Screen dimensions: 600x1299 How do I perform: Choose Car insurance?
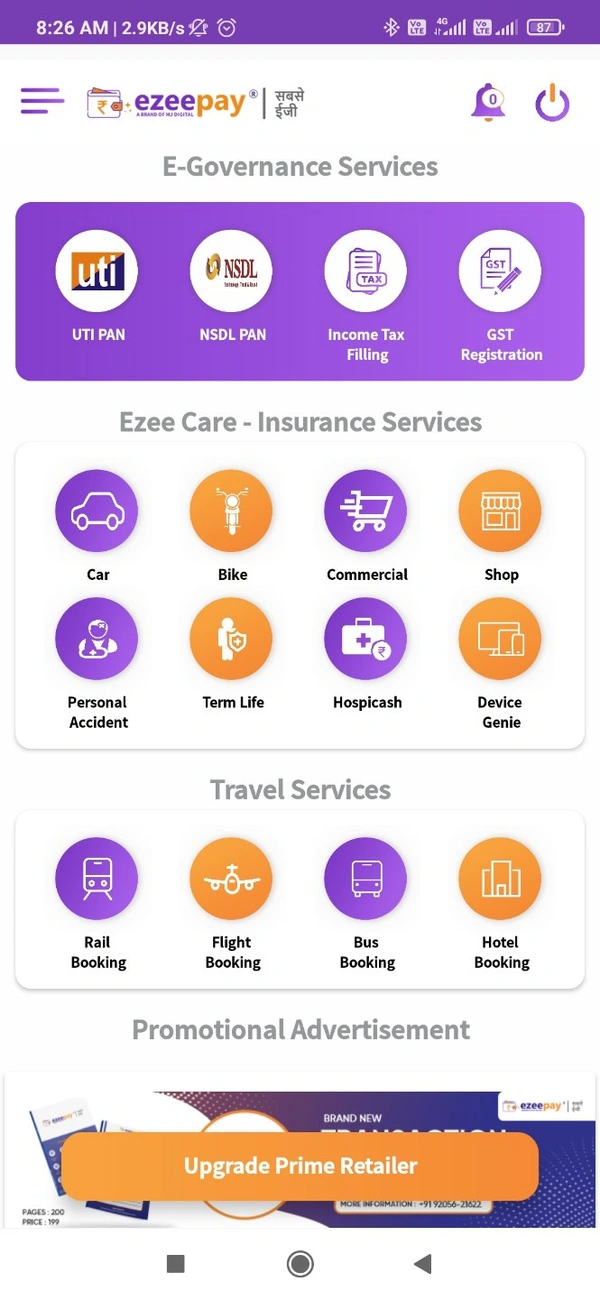click(98, 511)
